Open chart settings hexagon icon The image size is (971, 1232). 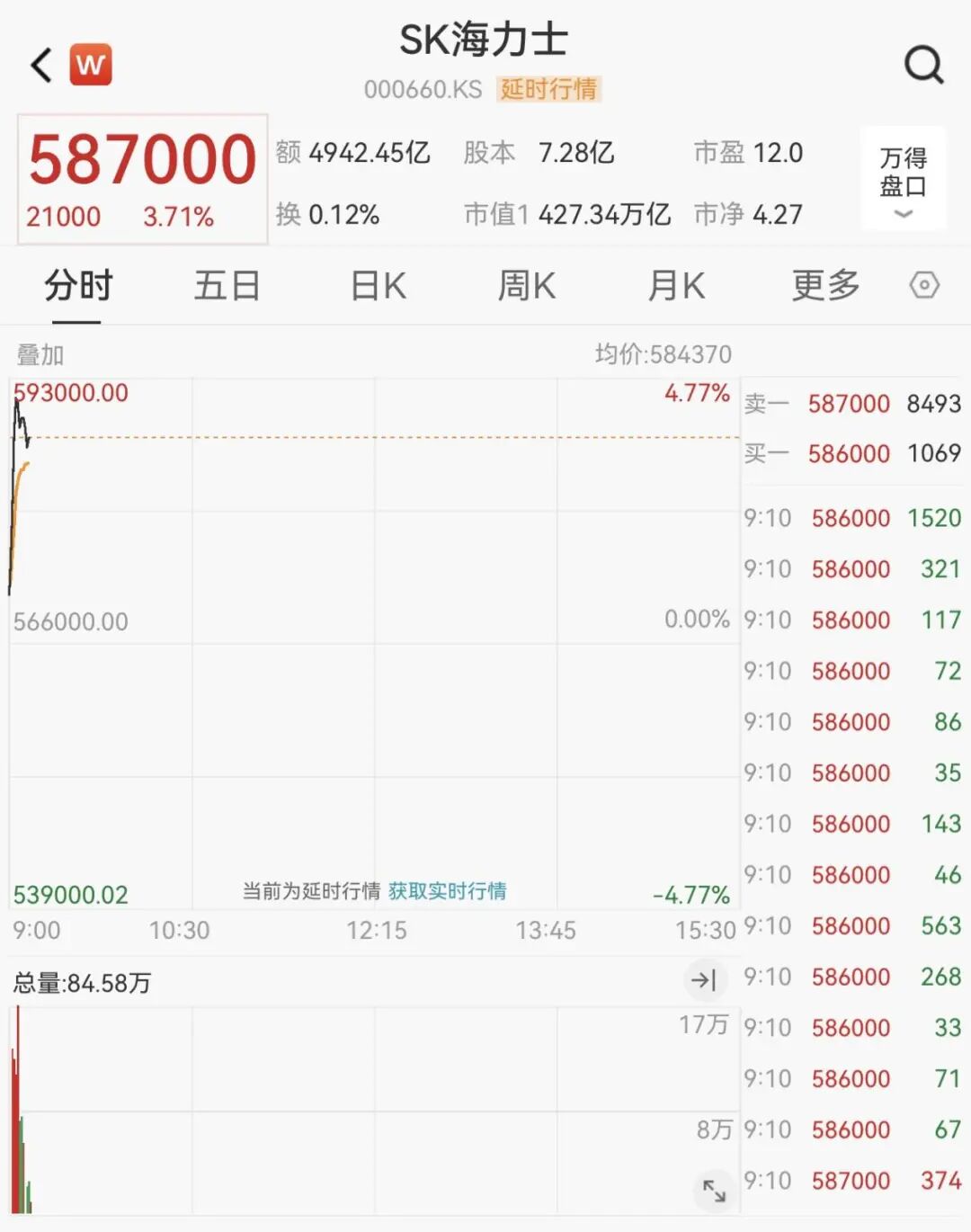pos(924,286)
